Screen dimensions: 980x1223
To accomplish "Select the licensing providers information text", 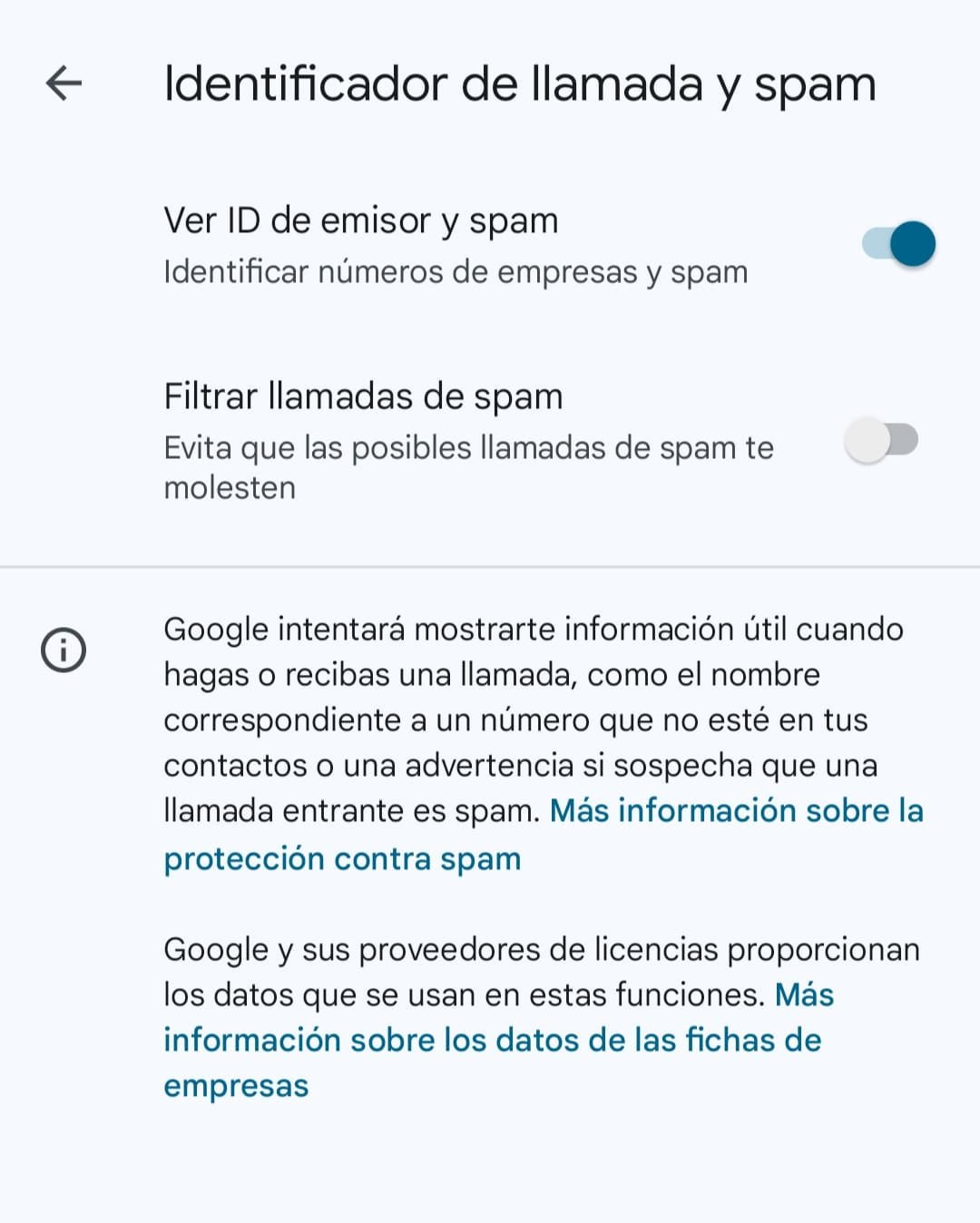I will pos(542,949).
